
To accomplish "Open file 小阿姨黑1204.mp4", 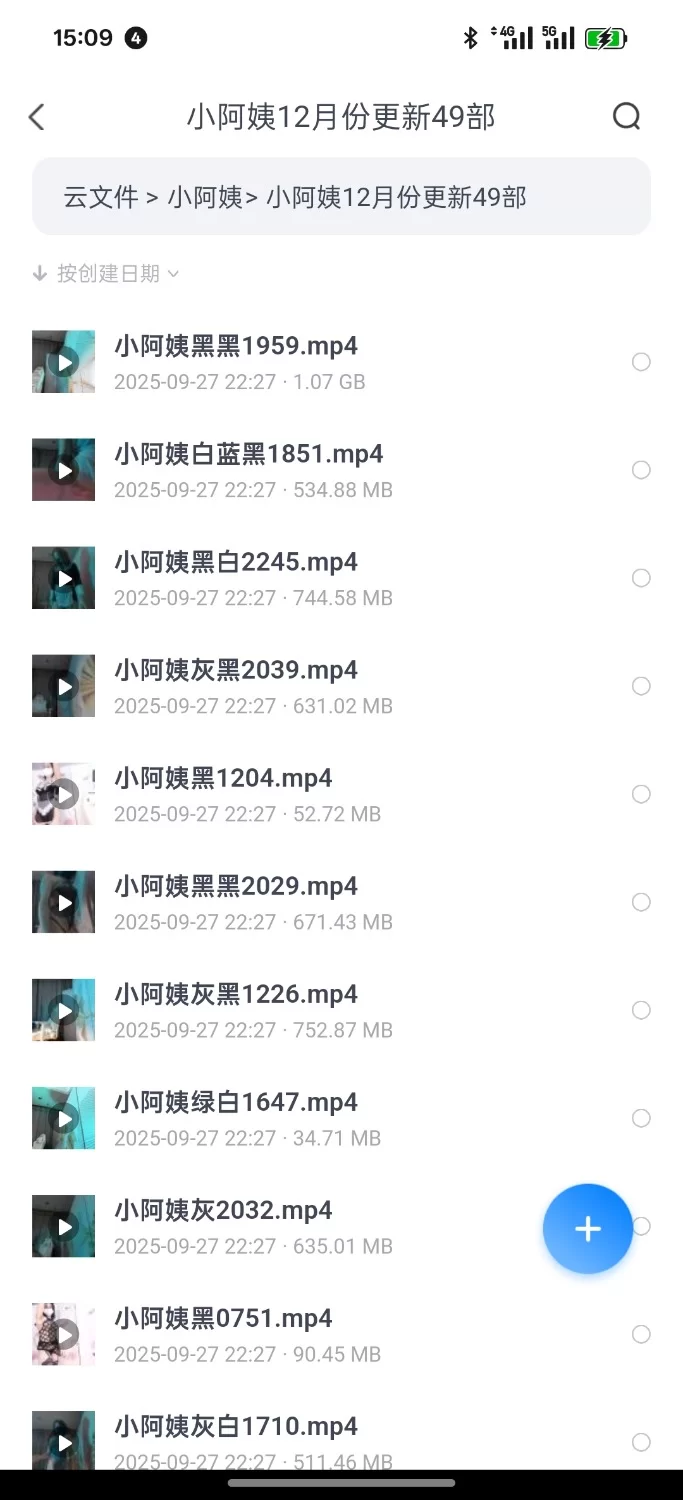I will 223,778.
